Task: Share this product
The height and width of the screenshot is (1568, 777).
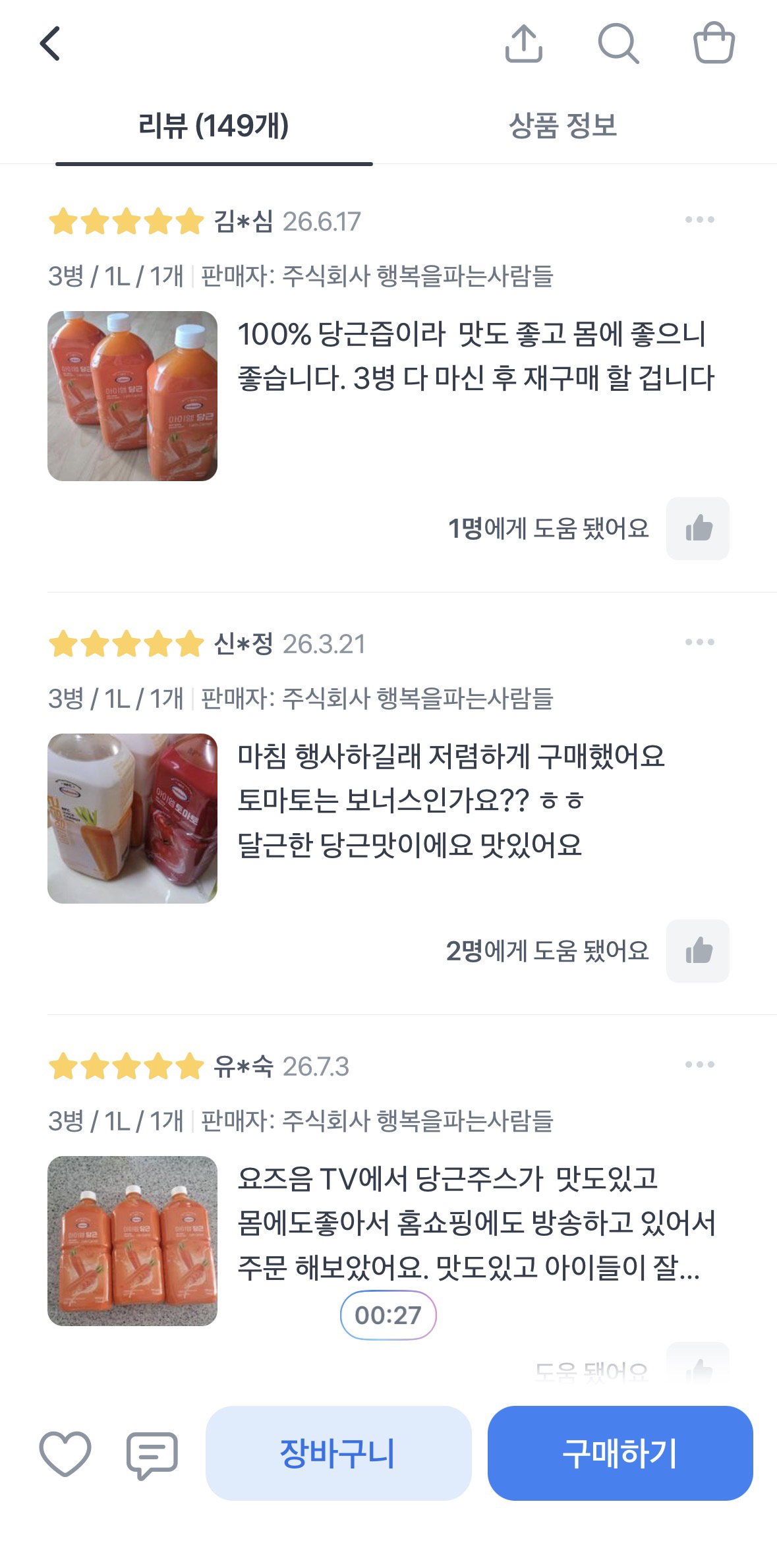Action: click(x=524, y=44)
